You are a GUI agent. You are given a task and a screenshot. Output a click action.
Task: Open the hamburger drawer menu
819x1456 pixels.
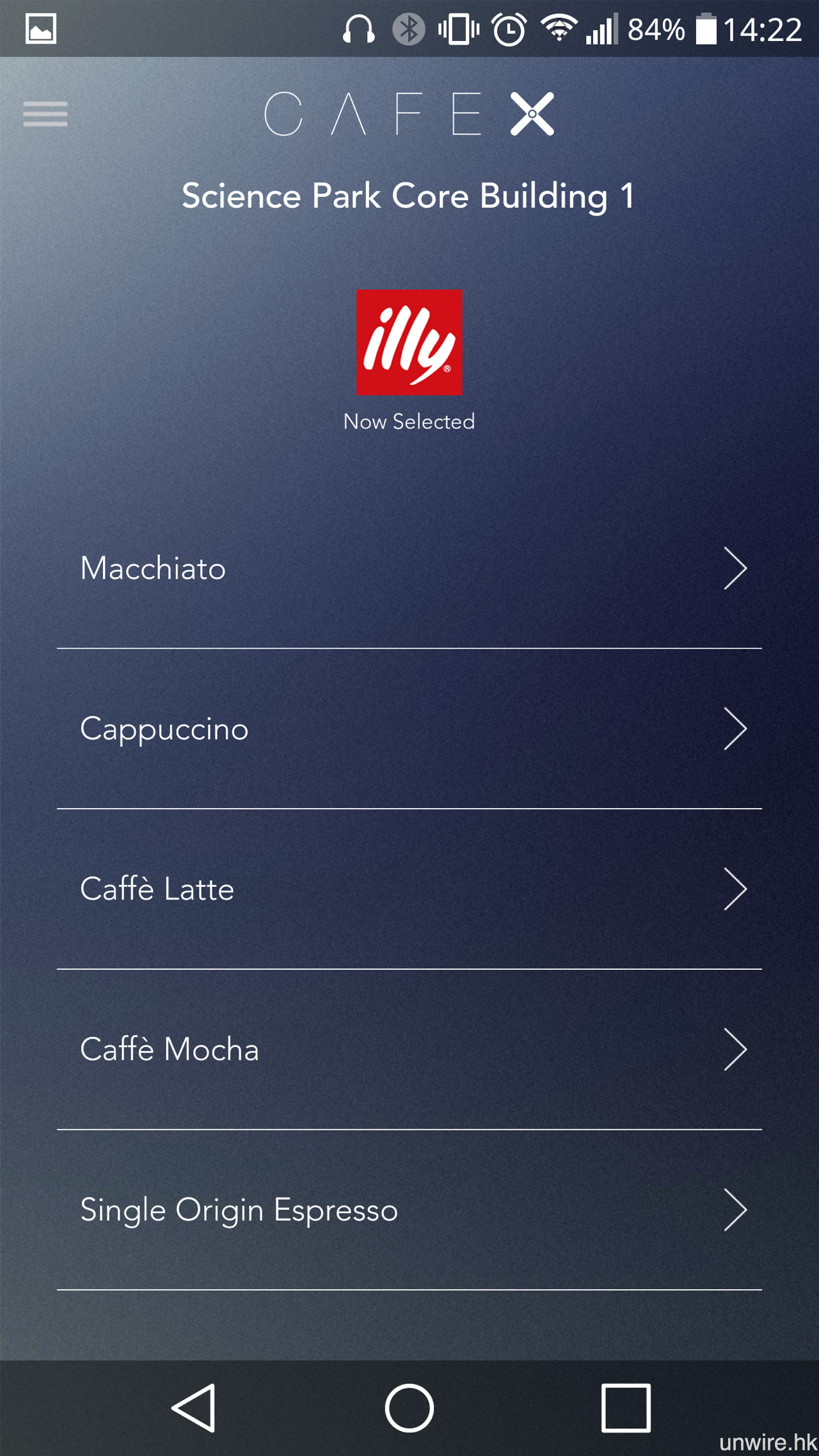[45, 114]
